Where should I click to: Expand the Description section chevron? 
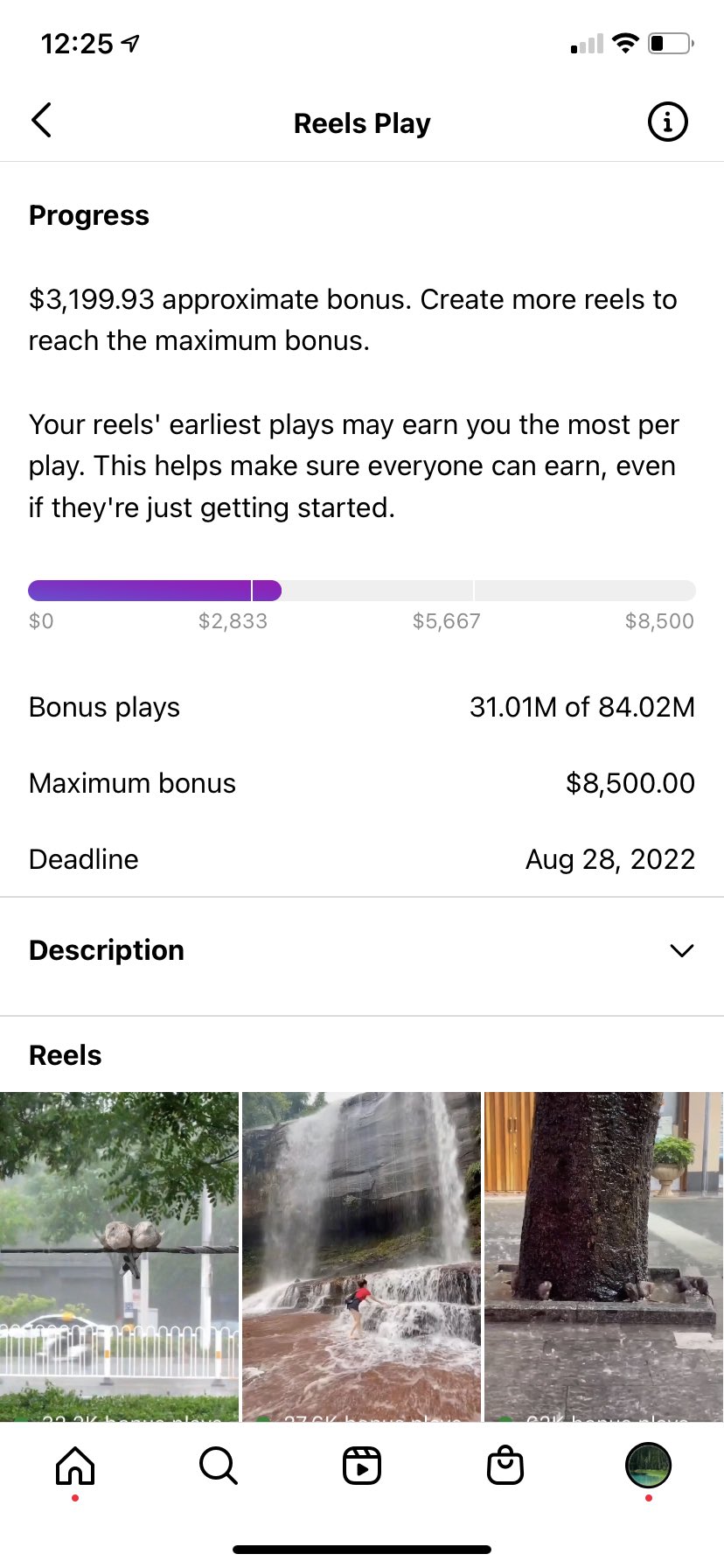tap(681, 950)
